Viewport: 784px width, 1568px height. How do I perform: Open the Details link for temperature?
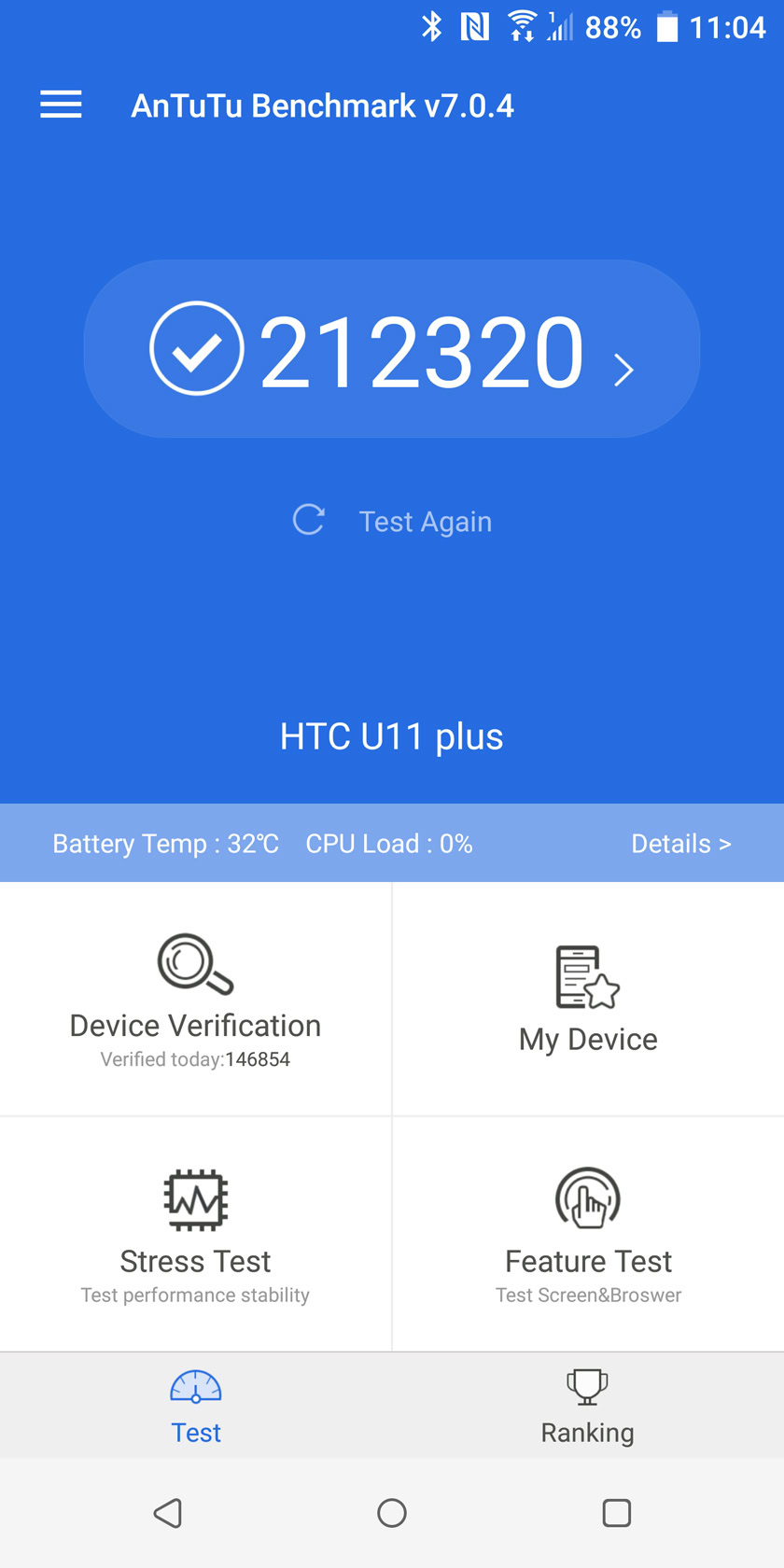(x=680, y=844)
